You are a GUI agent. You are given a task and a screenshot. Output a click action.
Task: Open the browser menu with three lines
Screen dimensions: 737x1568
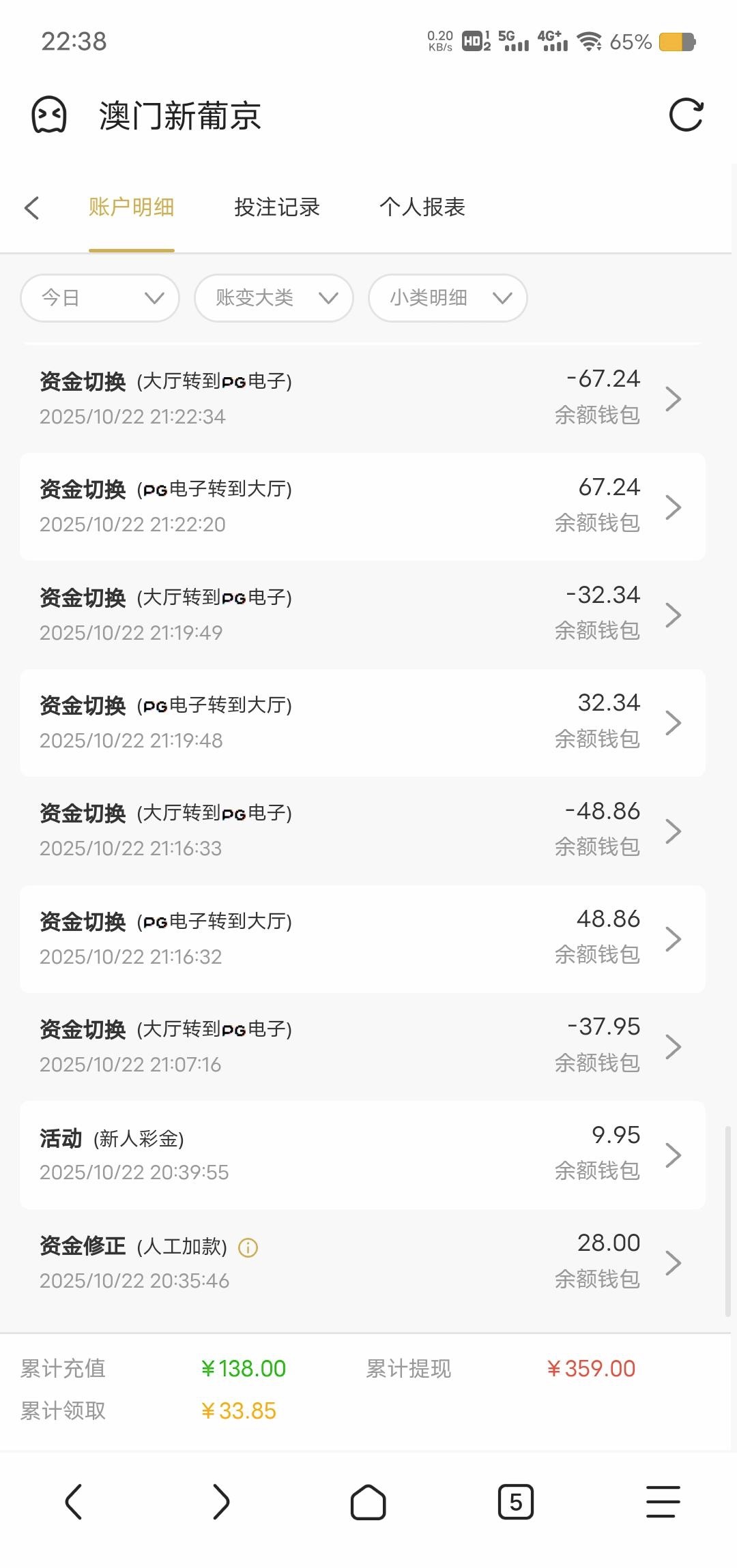[x=663, y=1502]
